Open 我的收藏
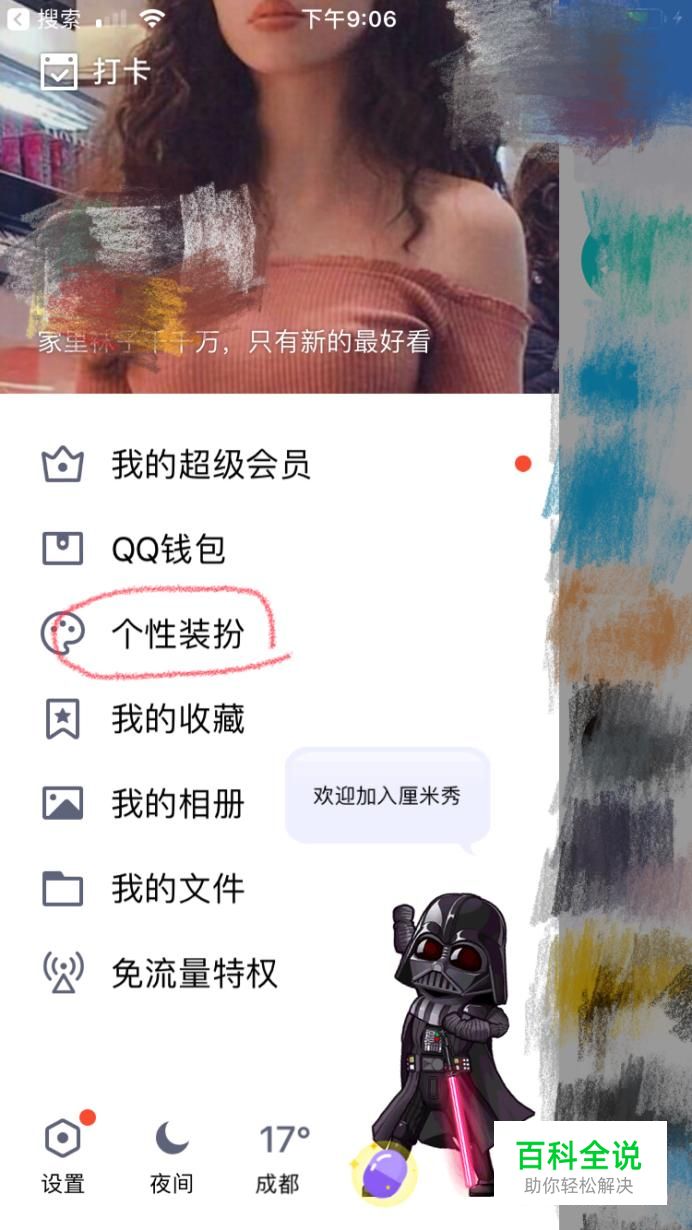This screenshot has height=1230, width=692. point(177,719)
